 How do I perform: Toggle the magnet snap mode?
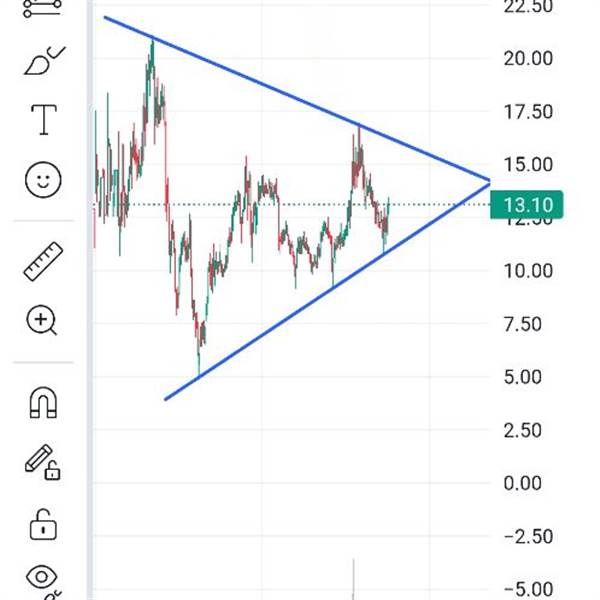pyautogui.click(x=42, y=402)
